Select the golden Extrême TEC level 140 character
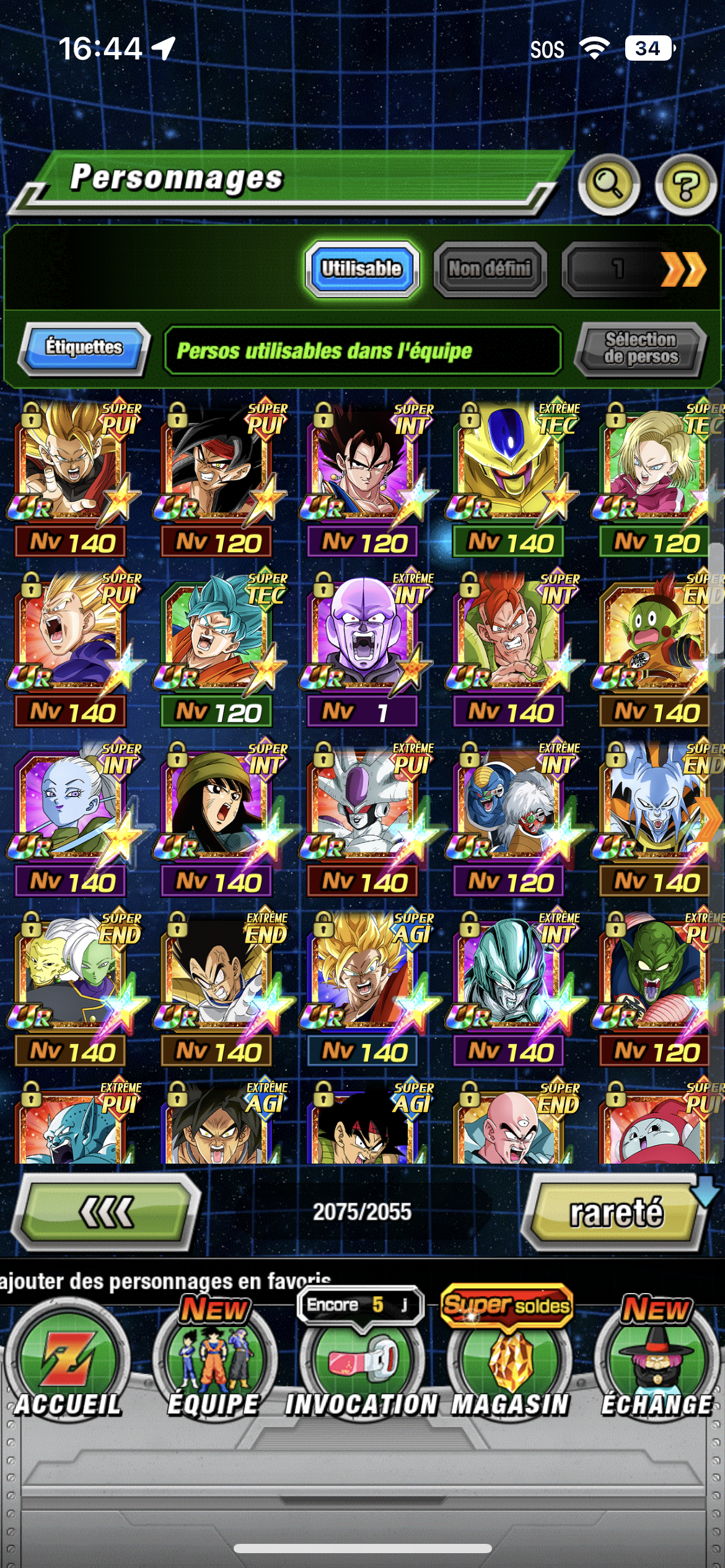 (x=509, y=474)
